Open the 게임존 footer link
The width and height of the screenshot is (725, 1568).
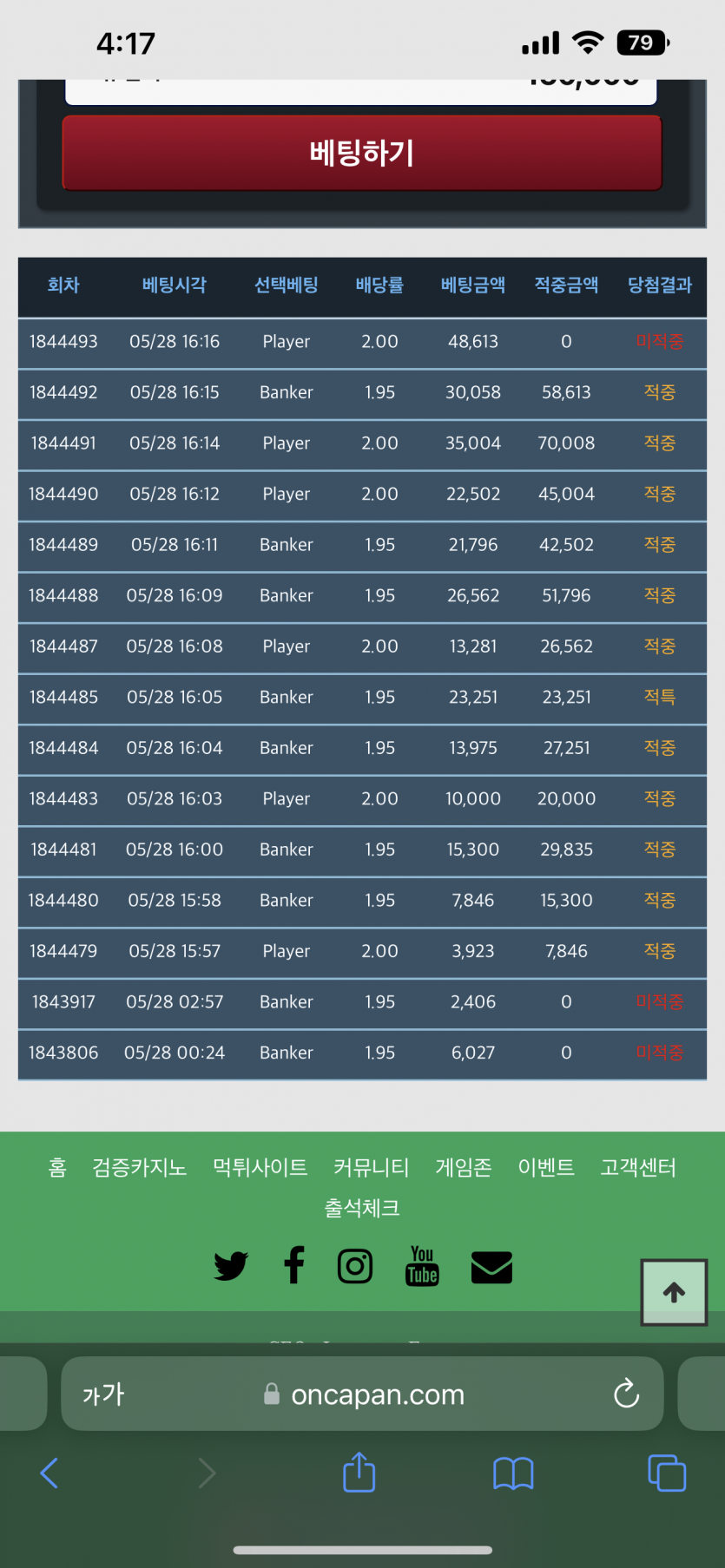coord(464,1167)
